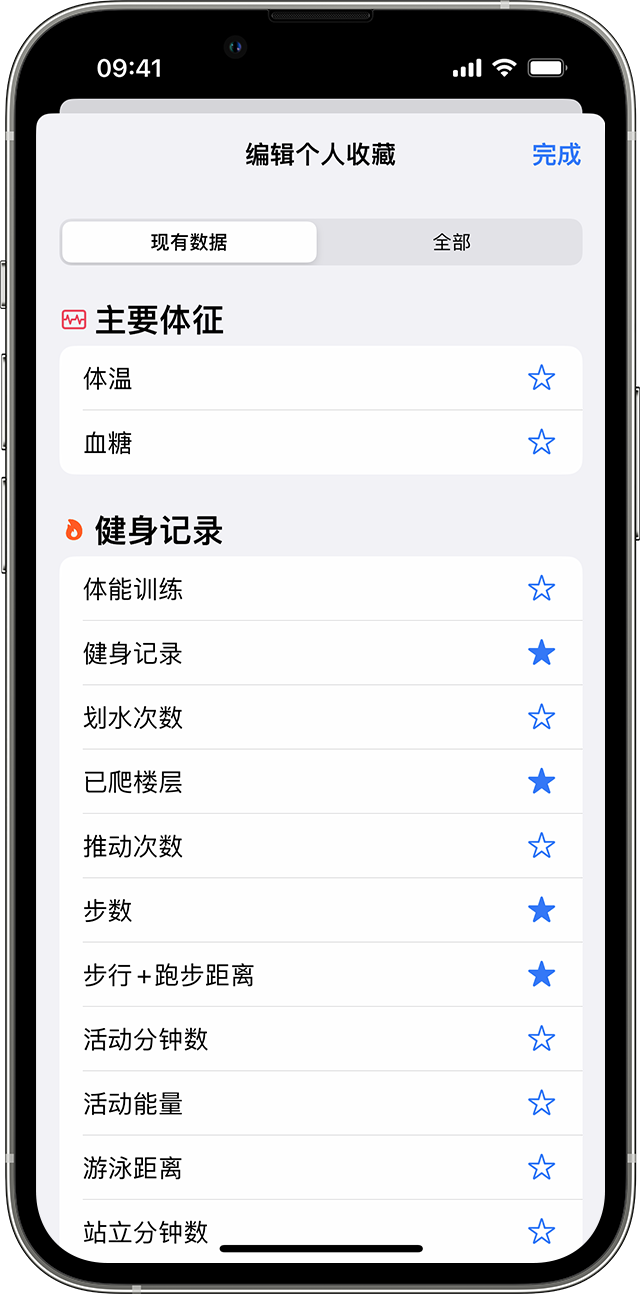Unfavorite 健身记录 by its filled star
This screenshot has width=640, height=1294.
point(541,653)
